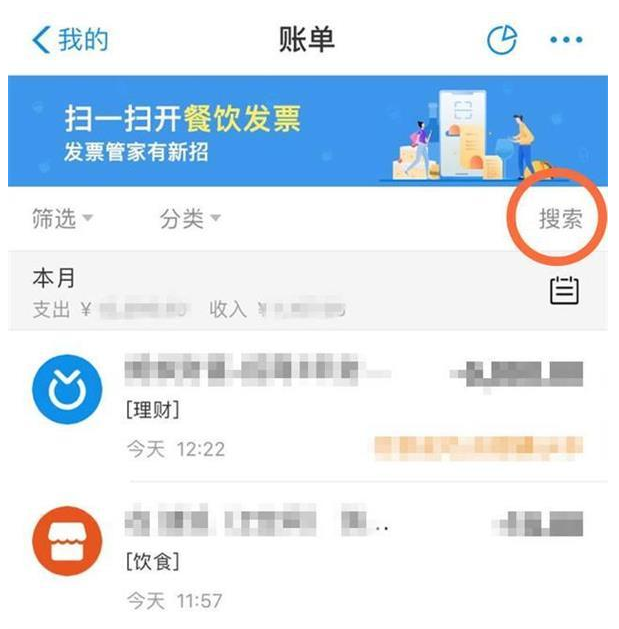Open the monthly calendar icon beside 本月
The width and height of the screenshot is (619, 629).
565,291
